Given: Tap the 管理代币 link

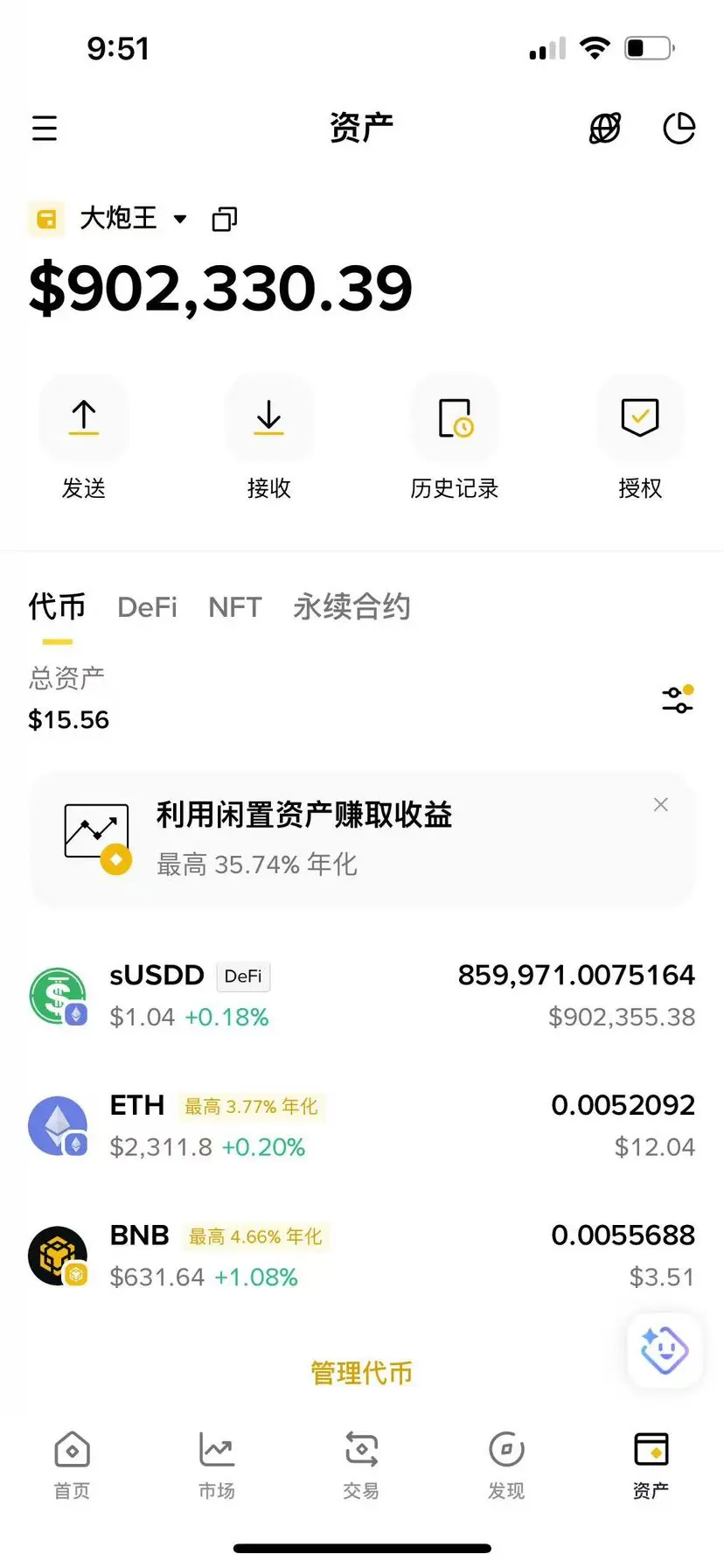Looking at the screenshot, I should [x=361, y=1373].
